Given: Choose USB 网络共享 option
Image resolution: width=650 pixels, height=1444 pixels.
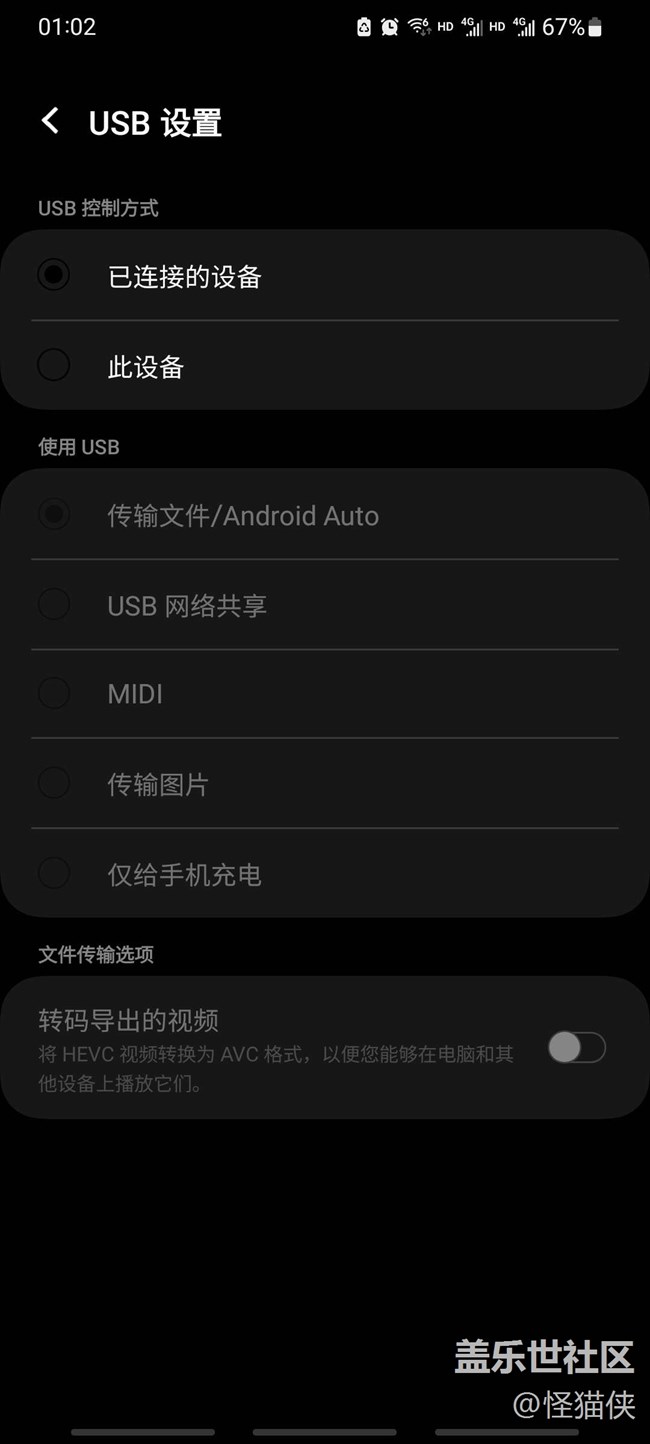Looking at the screenshot, I should (324, 605).
